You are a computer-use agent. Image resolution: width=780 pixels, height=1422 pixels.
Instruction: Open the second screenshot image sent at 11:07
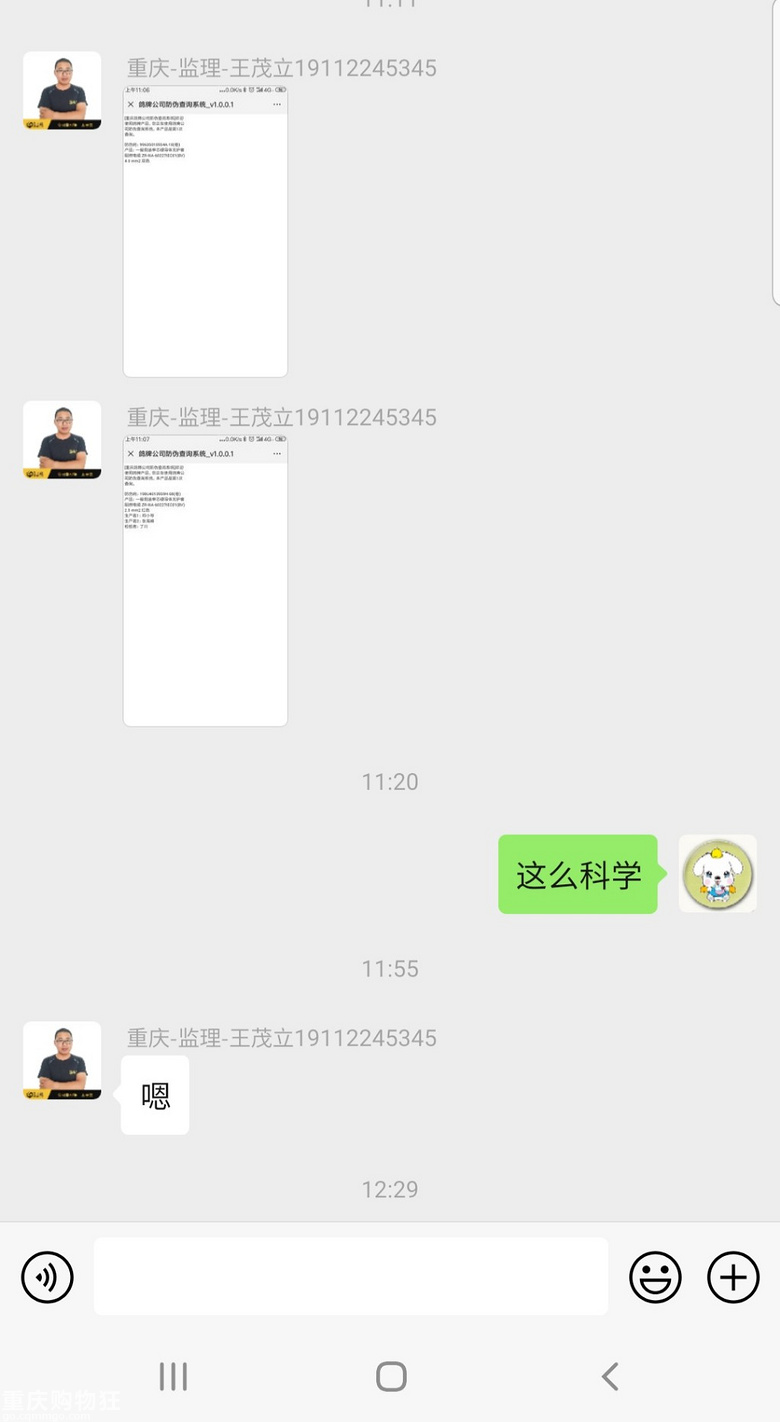[x=205, y=580]
